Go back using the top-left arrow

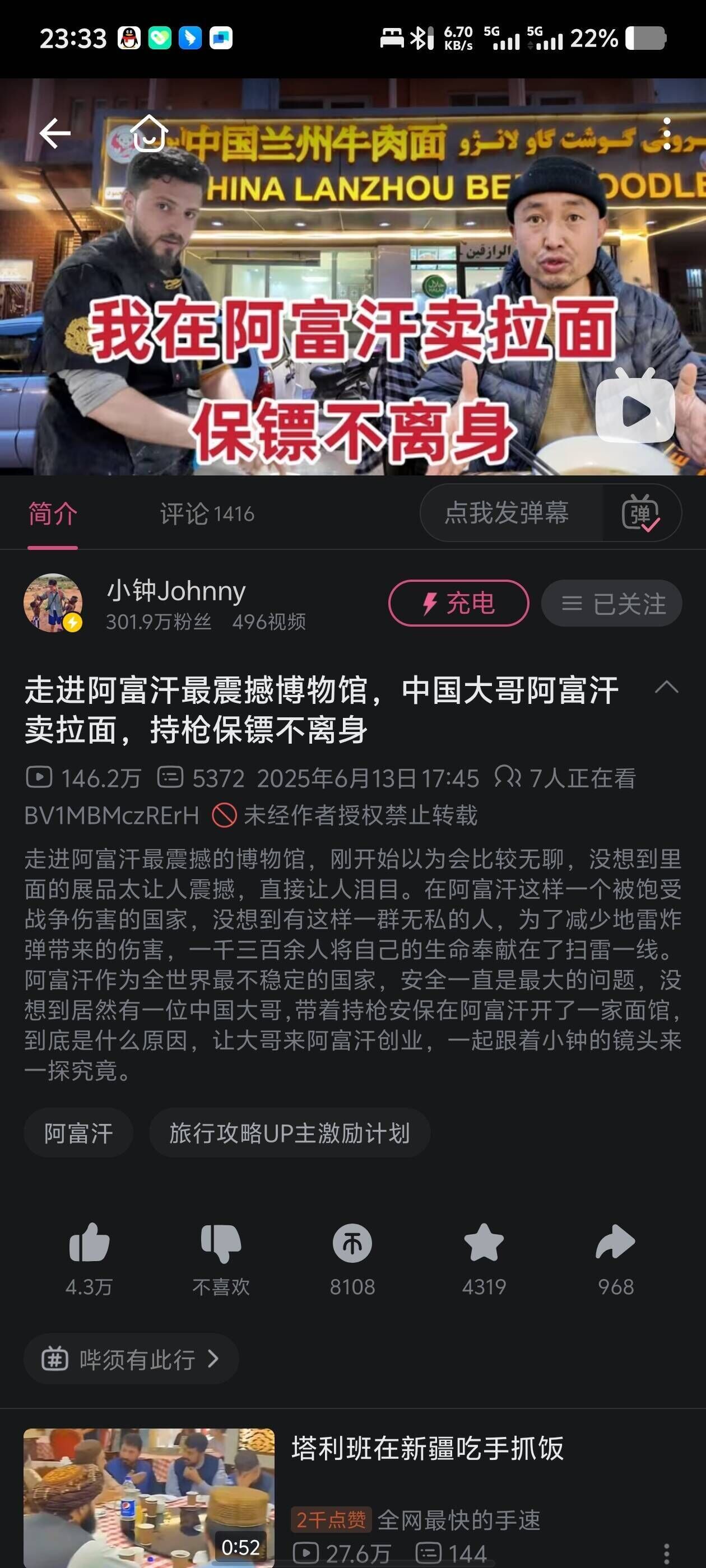[x=55, y=133]
